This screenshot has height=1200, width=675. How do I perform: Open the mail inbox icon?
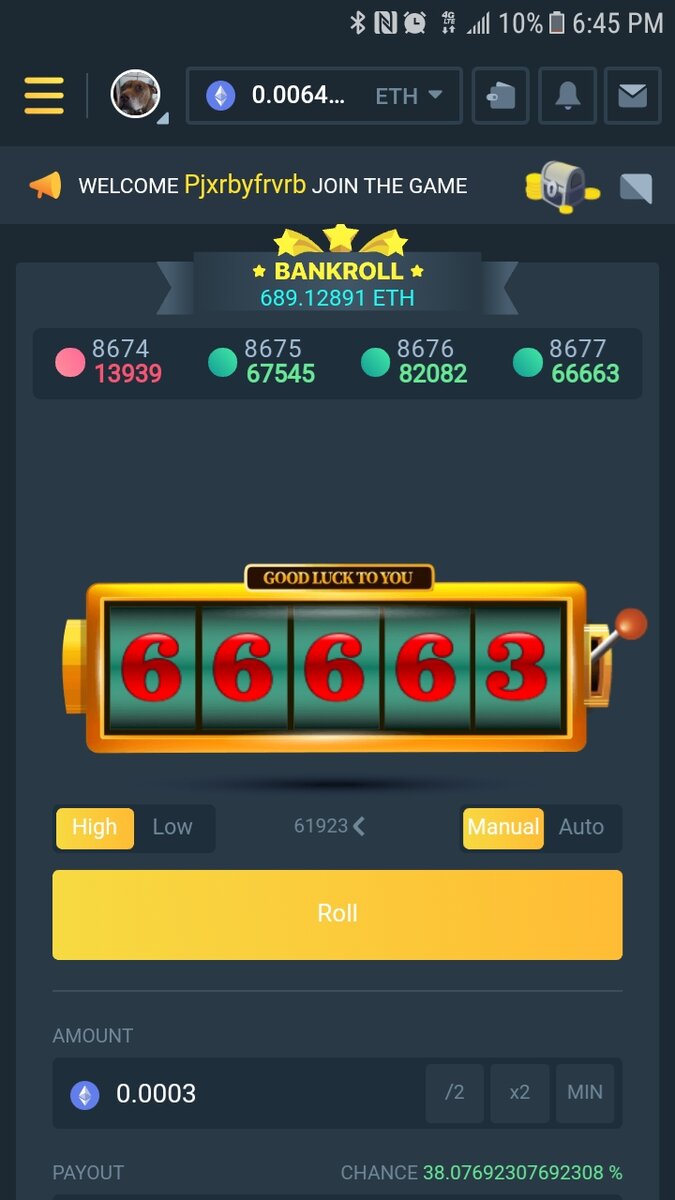click(632, 96)
